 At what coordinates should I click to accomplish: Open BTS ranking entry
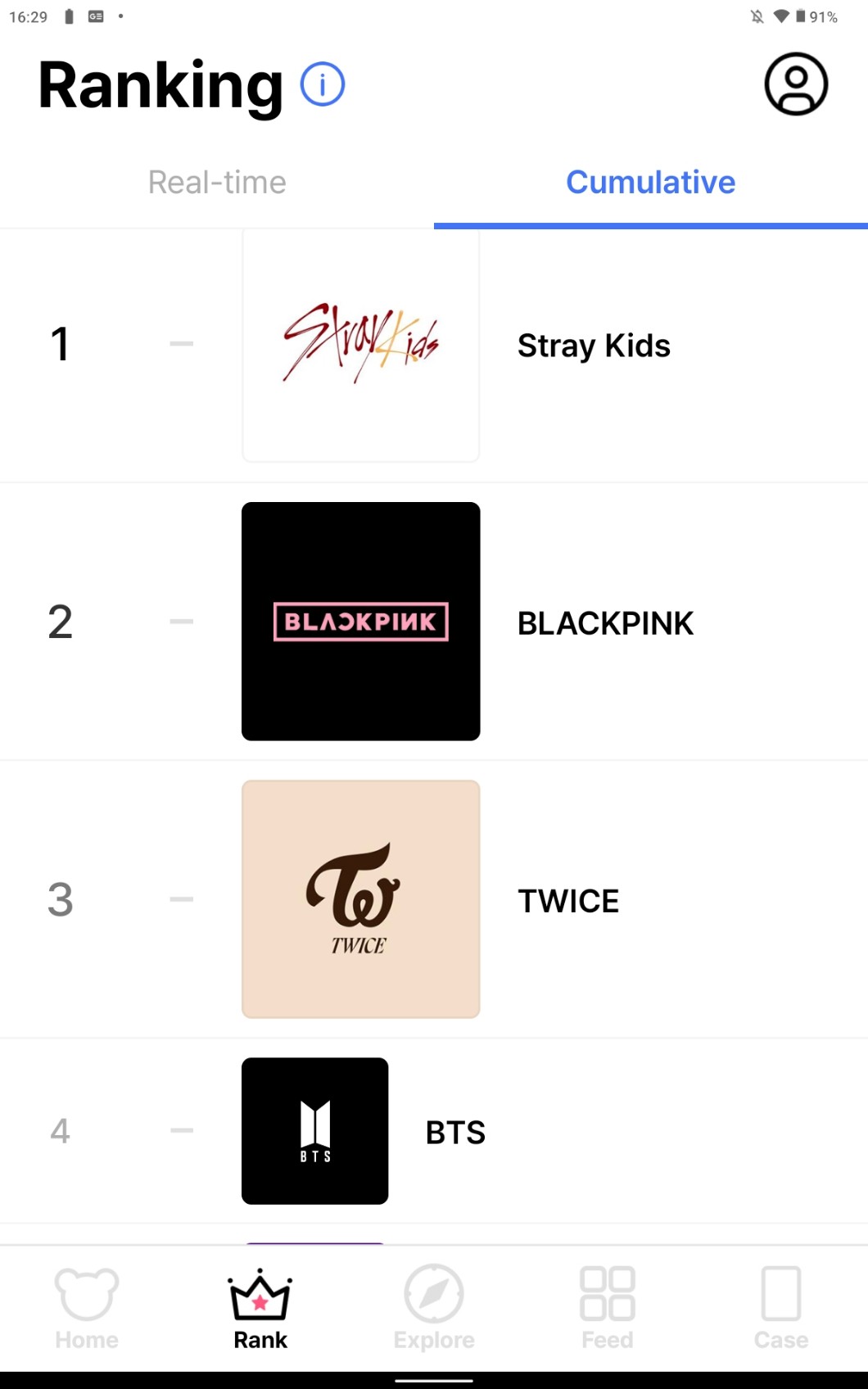[x=434, y=1131]
